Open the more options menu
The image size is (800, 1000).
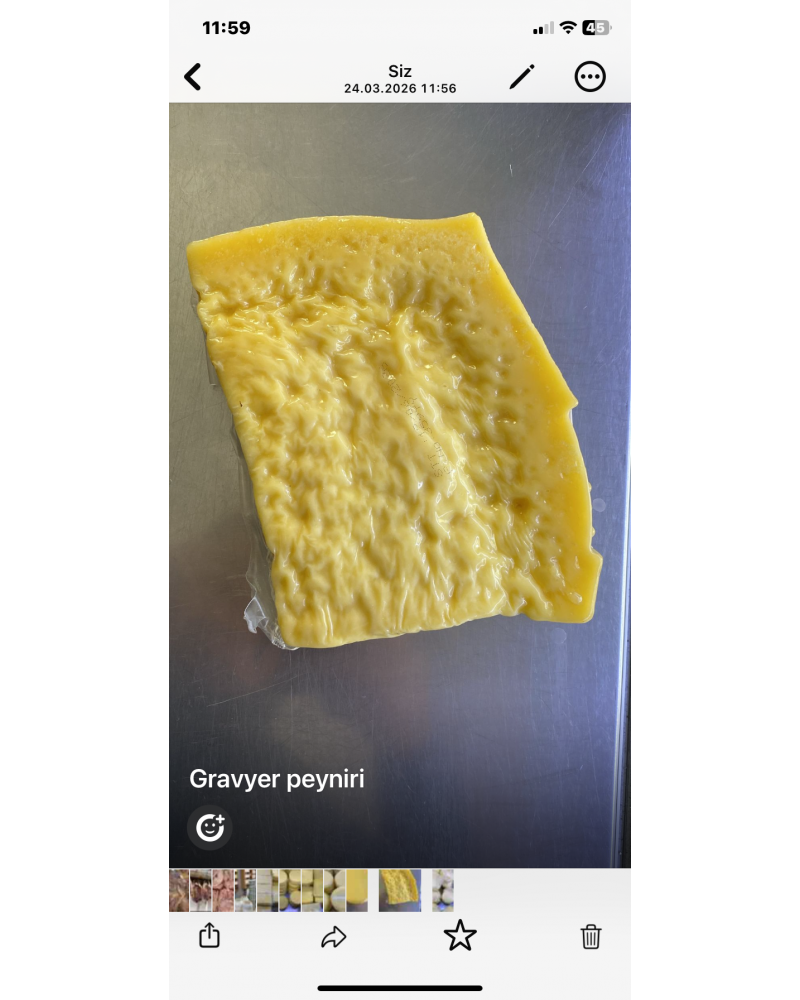(590, 77)
